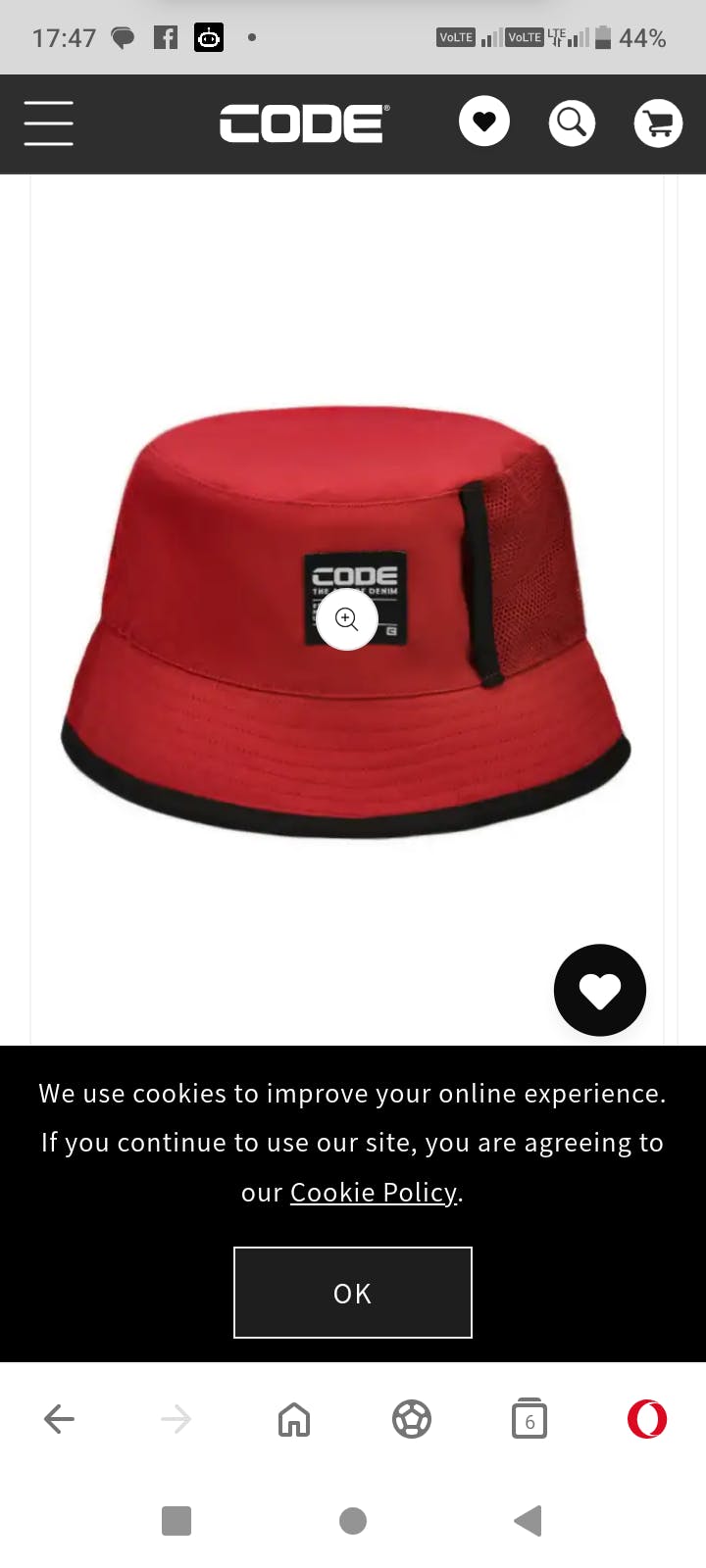
Task: Open the soccer ball shortcut in the browser toolbar
Action: [x=412, y=1419]
